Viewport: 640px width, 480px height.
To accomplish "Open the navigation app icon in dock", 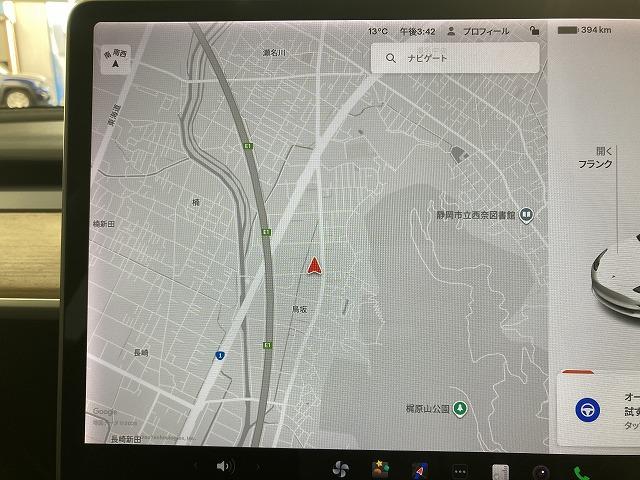I will click(x=421, y=470).
